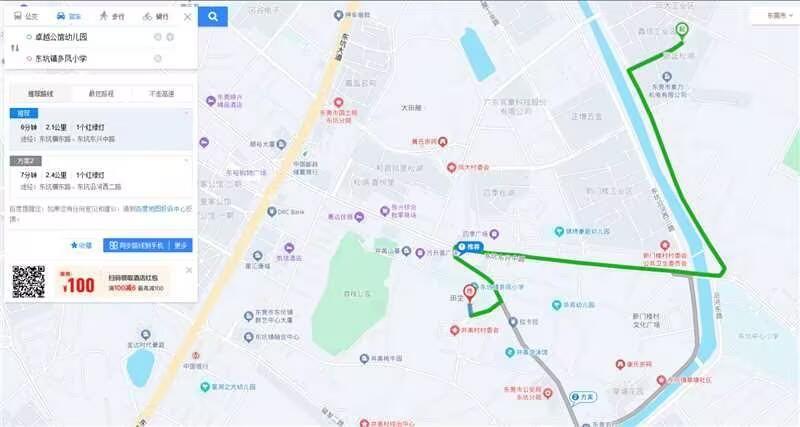
Task: Clear the 东坑镇多凤小学 destination field
Action: (157, 58)
